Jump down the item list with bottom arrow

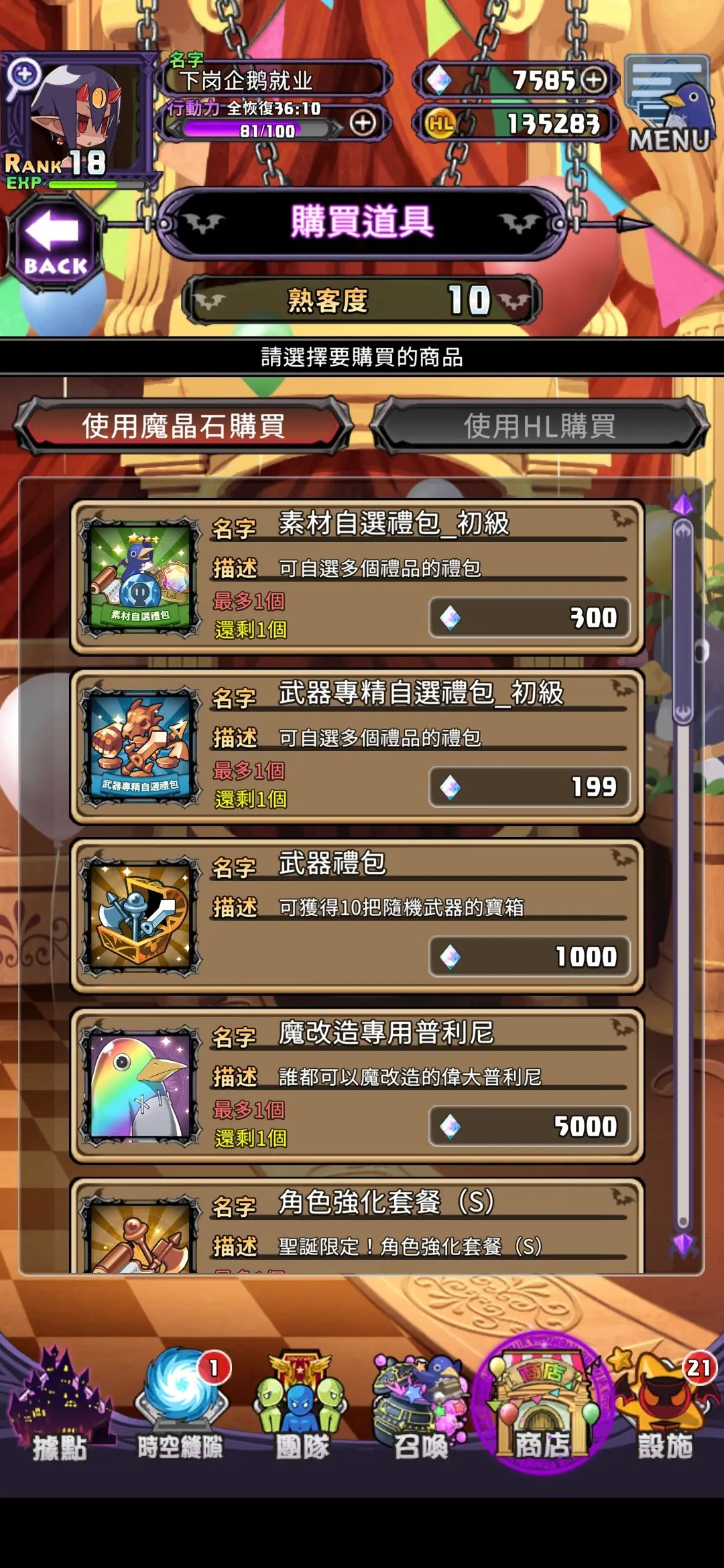(x=682, y=1244)
